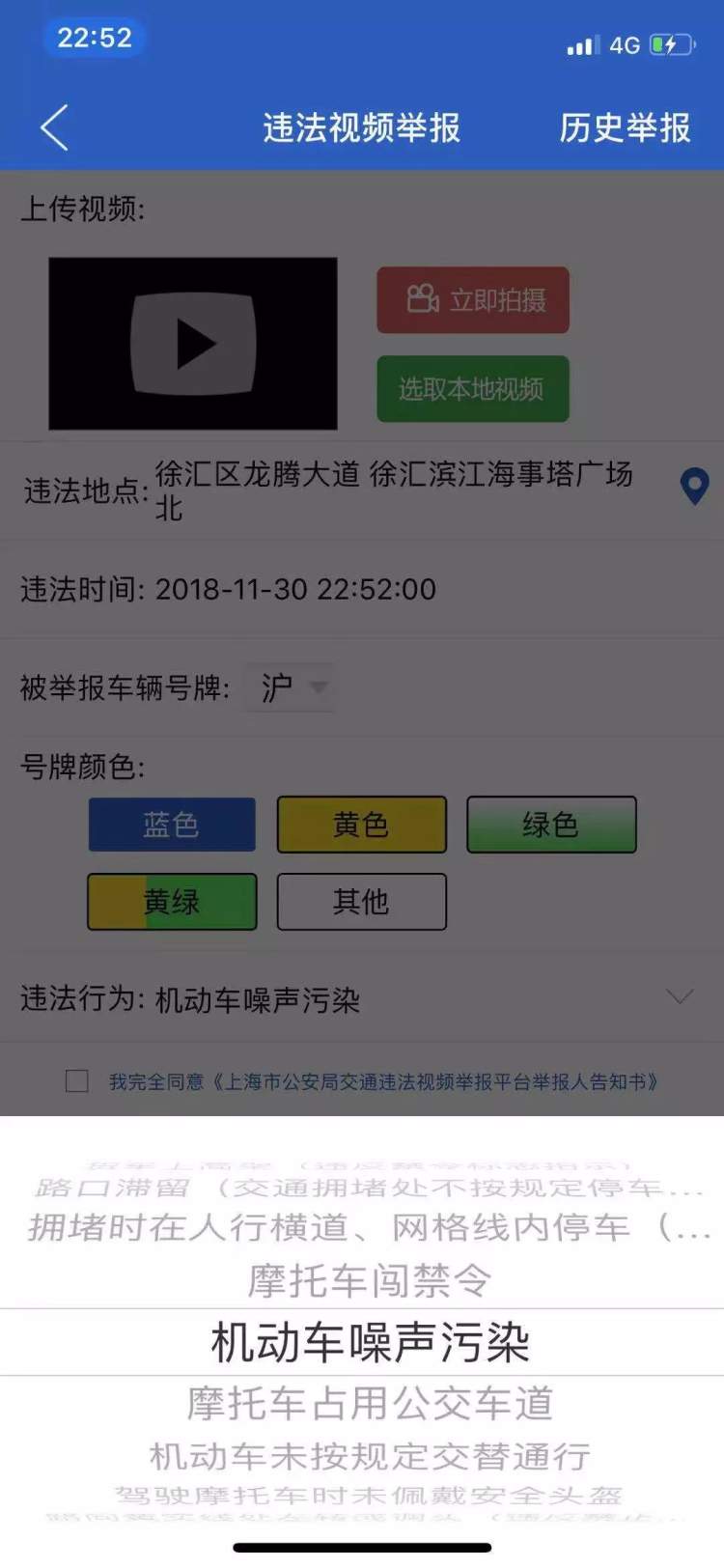Pick 机动车未按规定交替通行 option

coord(370,1456)
